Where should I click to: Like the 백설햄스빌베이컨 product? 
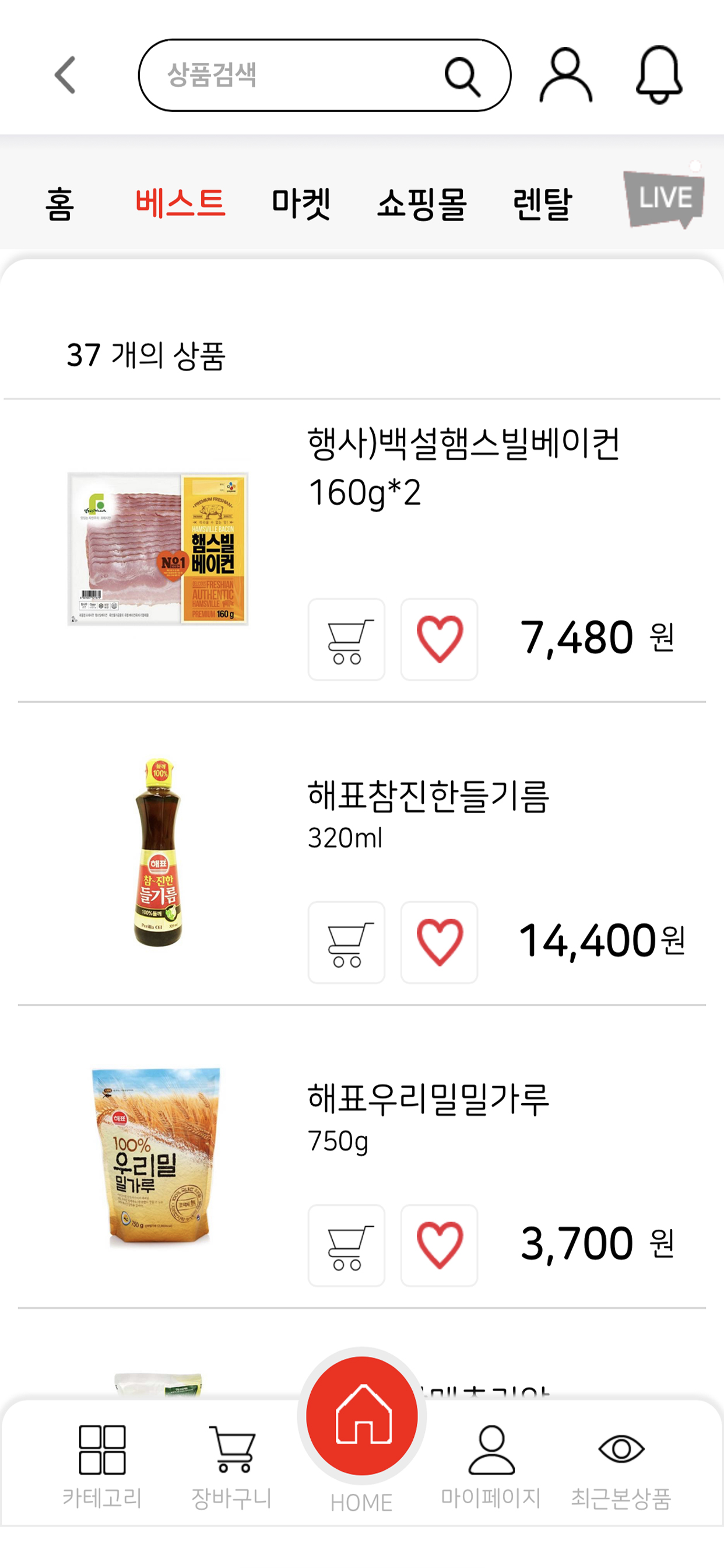pos(440,639)
